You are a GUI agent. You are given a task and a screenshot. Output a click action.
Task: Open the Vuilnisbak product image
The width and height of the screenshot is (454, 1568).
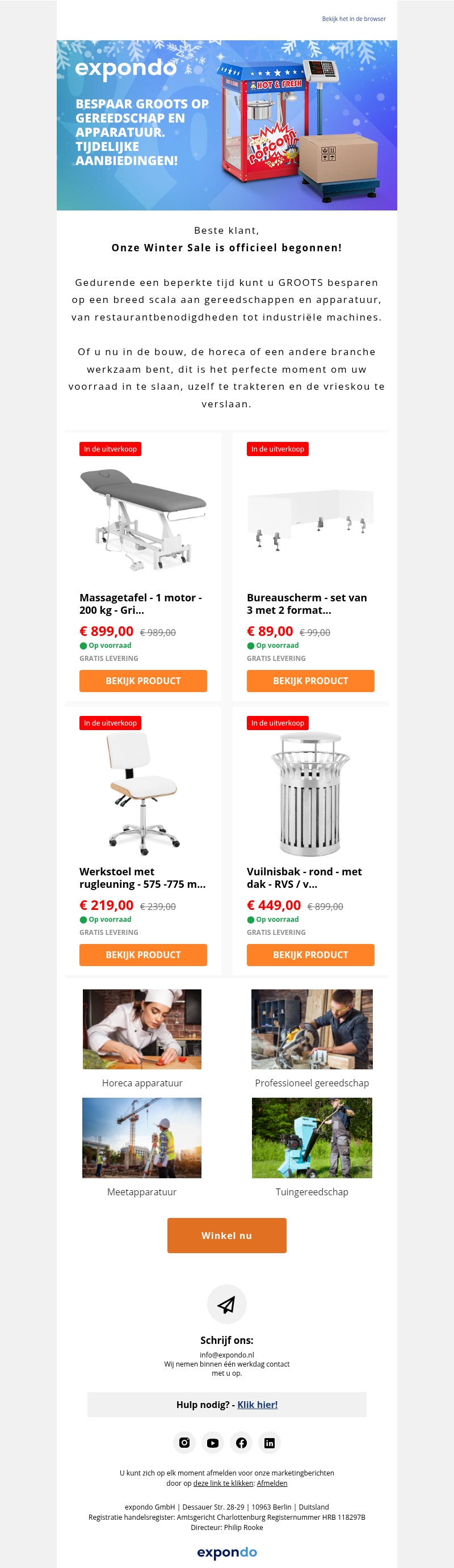(x=310, y=794)
